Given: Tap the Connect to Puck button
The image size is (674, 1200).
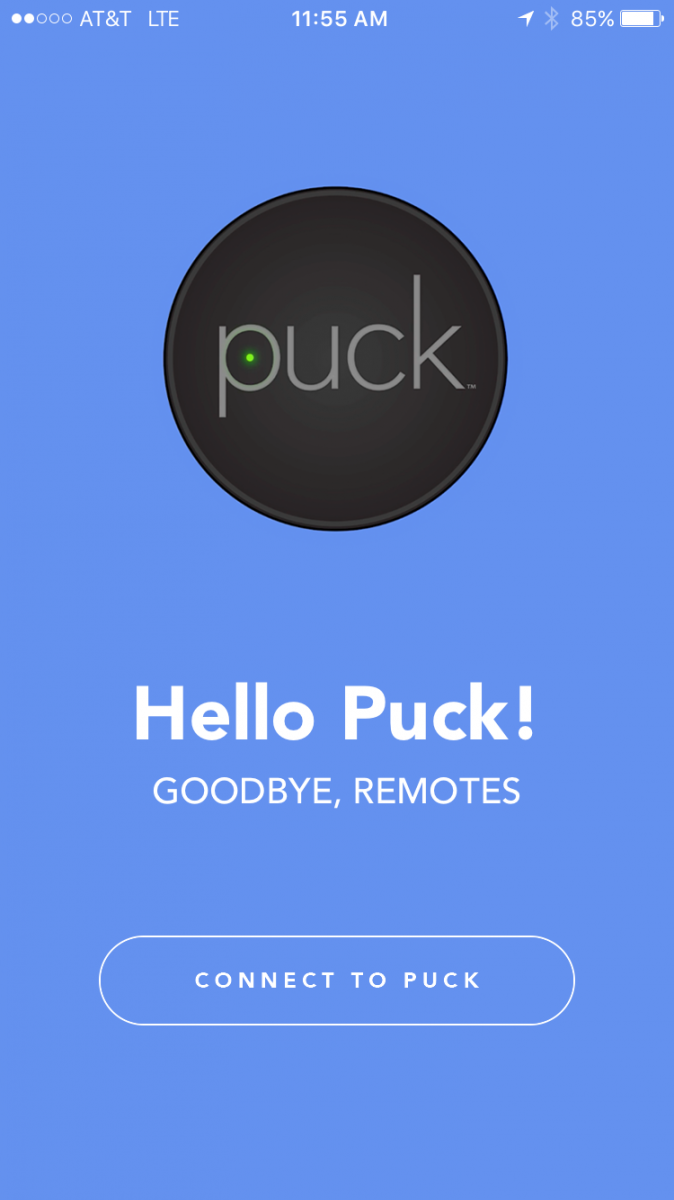Looking at the screenshot, I should [337, 980].
